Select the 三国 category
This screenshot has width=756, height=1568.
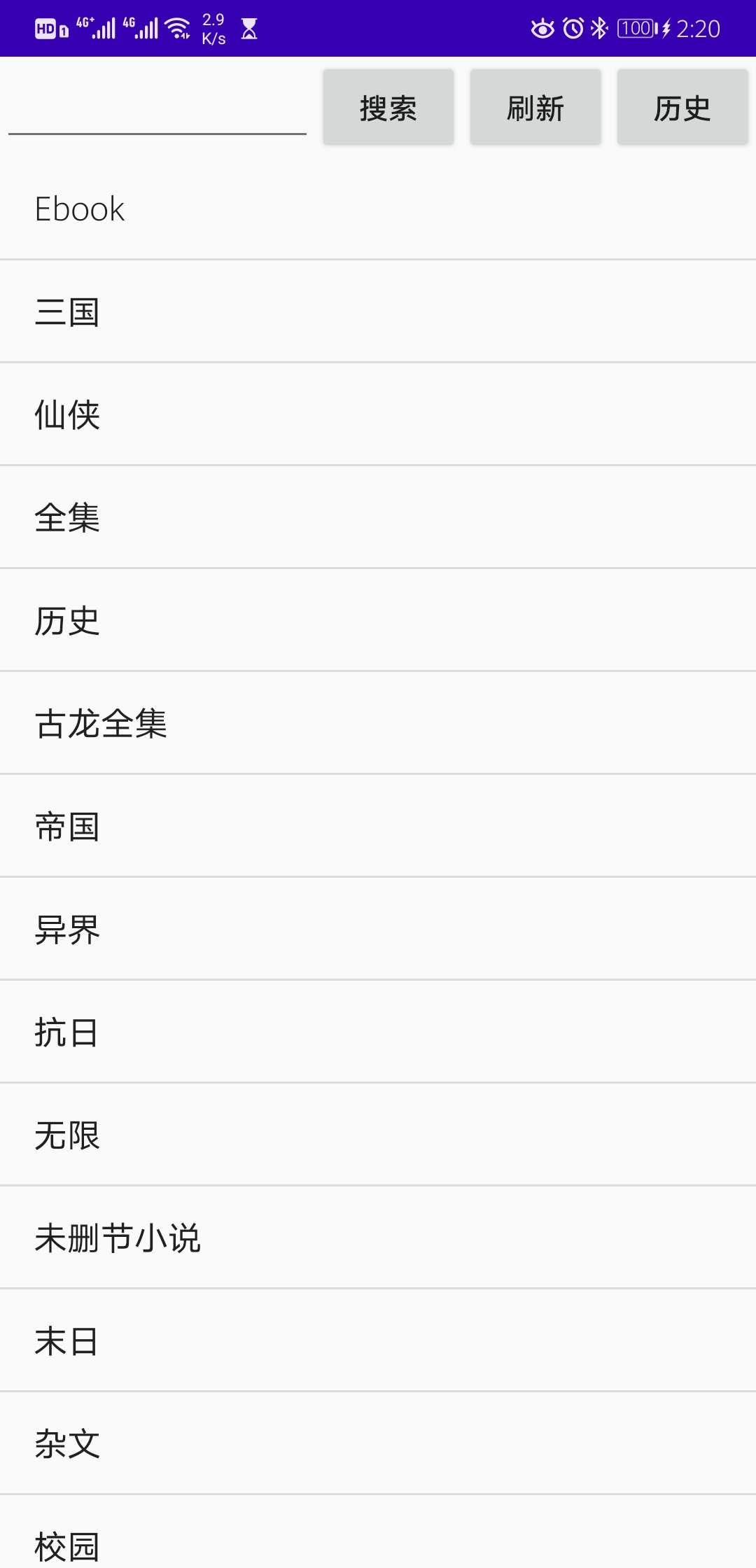pos(378,311)
